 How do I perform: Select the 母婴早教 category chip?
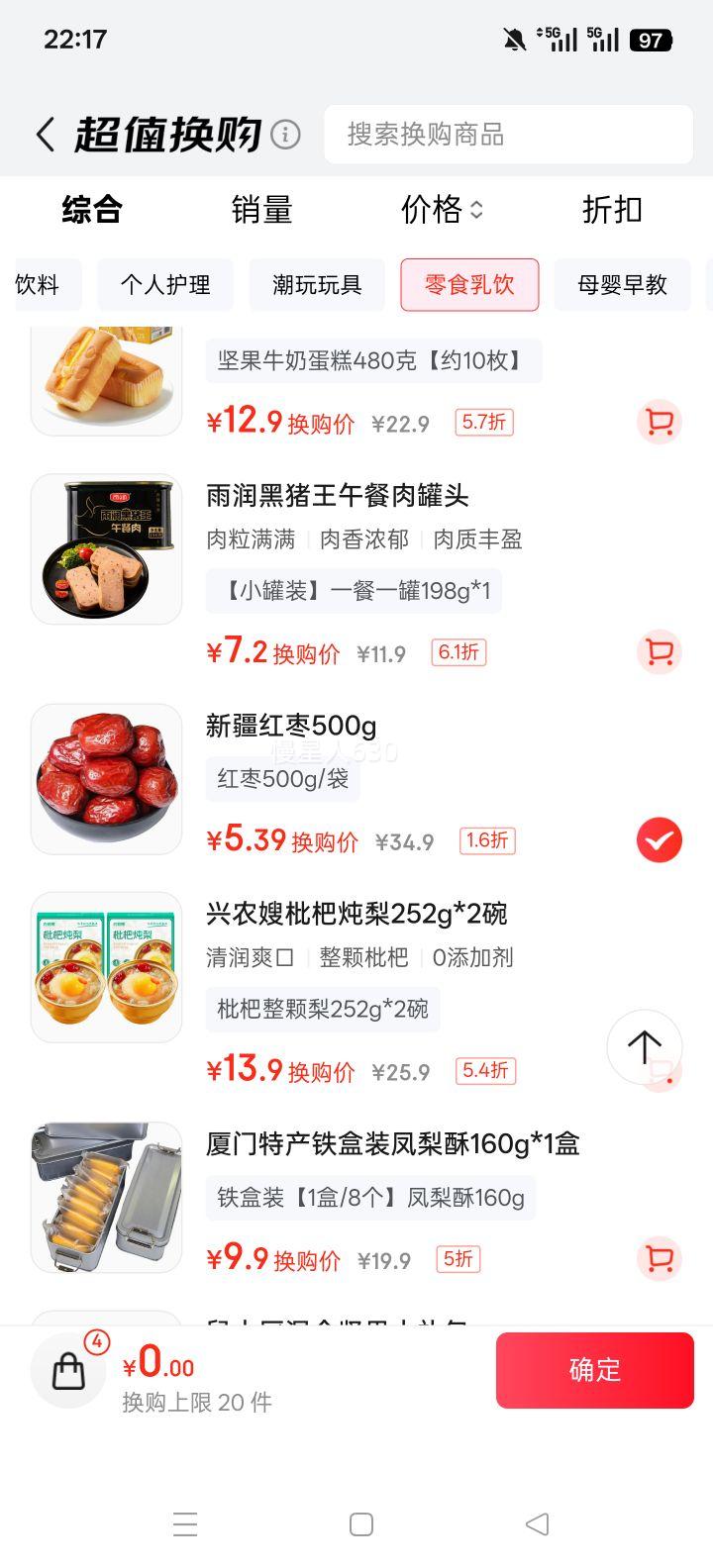click(x=623, y=285)
